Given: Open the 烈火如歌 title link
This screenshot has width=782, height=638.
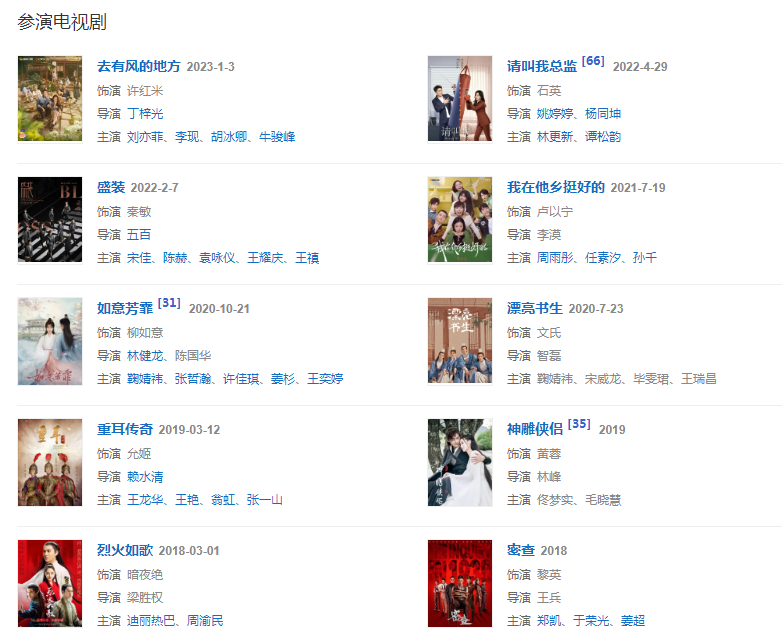Looking at the screenshot, I should click(125, 551).
